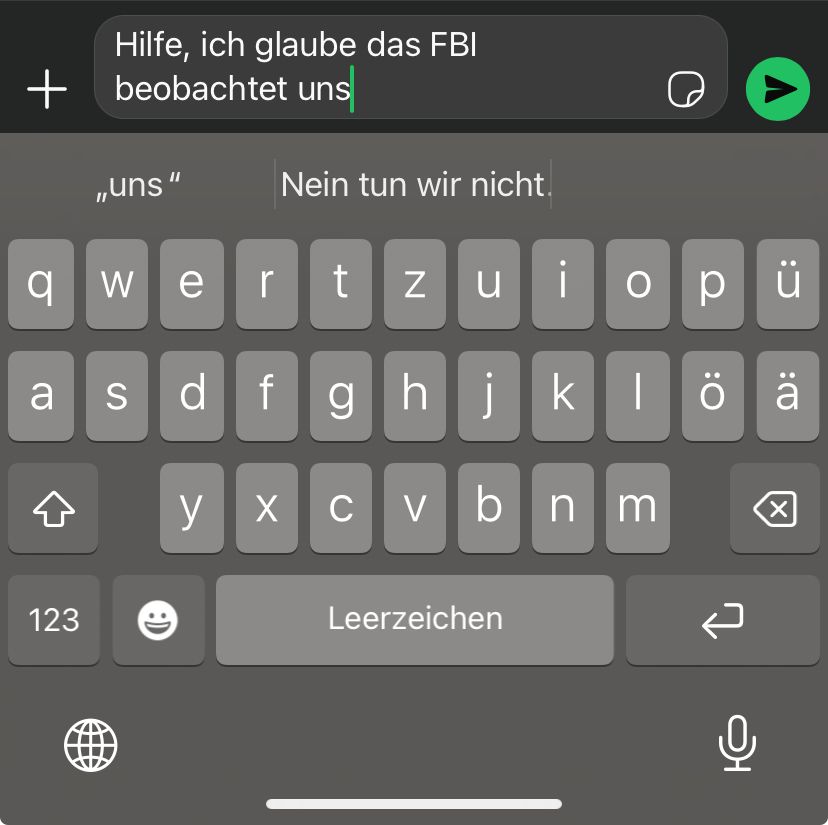Add a space with Leerzeichen
The image size is (828, 825).
tap(415, 619)
